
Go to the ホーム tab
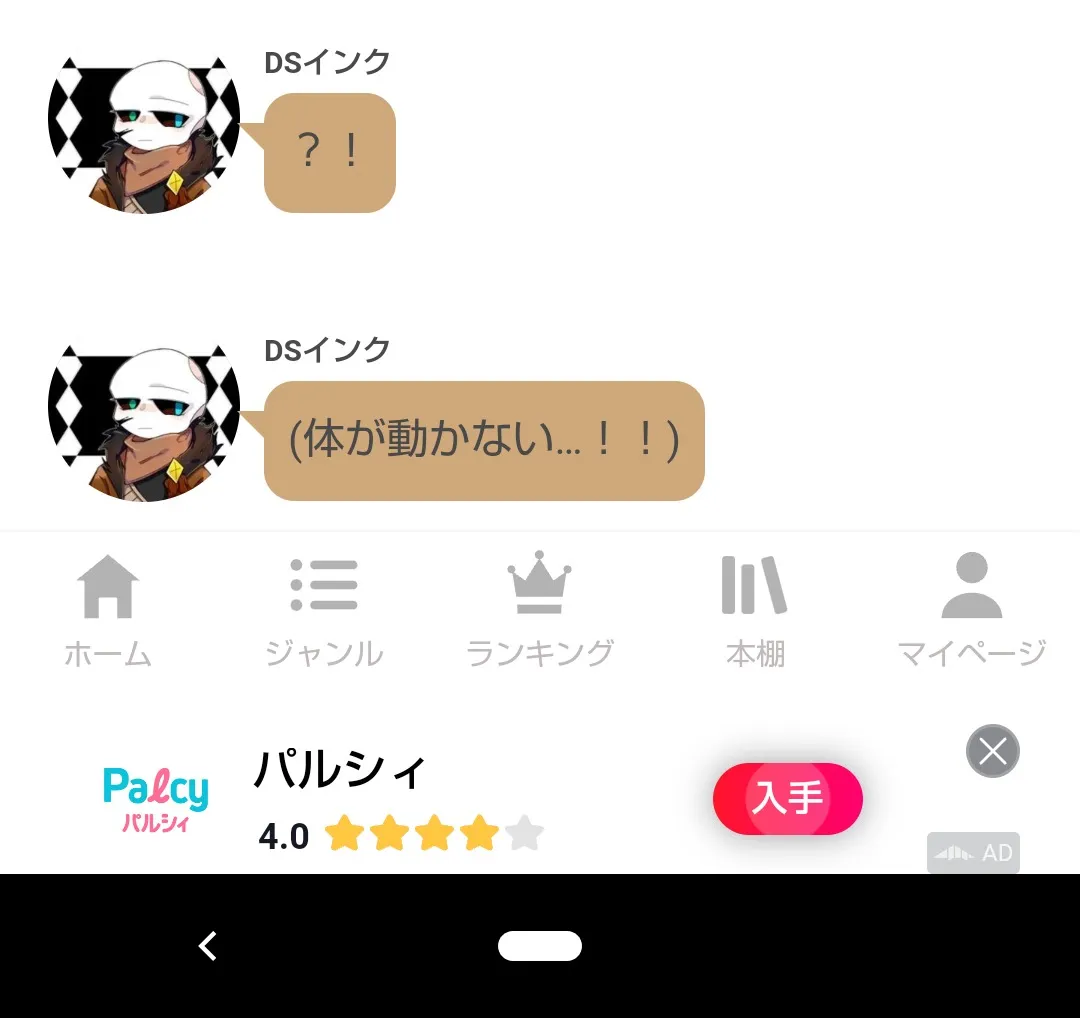coord(108,610)
